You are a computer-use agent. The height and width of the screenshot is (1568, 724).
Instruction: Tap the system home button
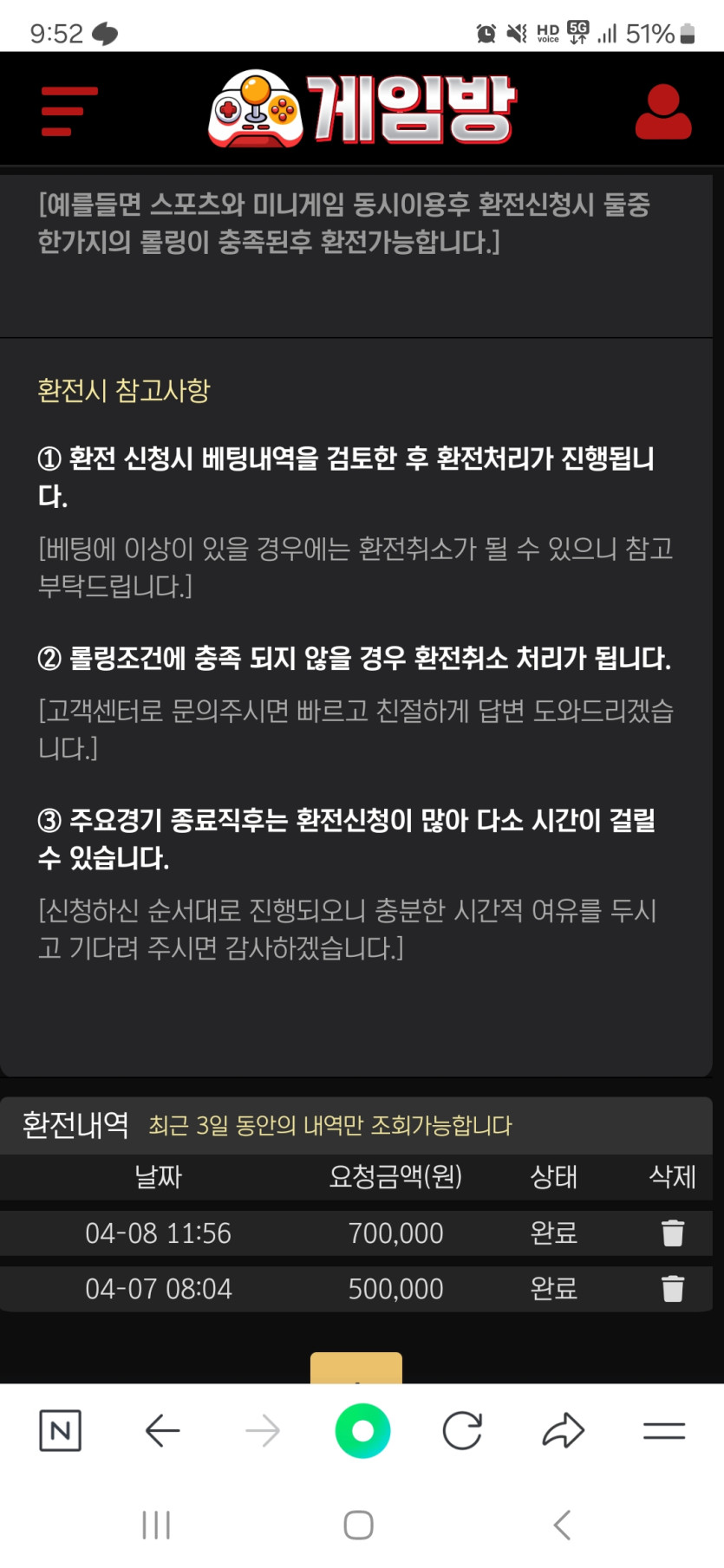point(359,1526)
